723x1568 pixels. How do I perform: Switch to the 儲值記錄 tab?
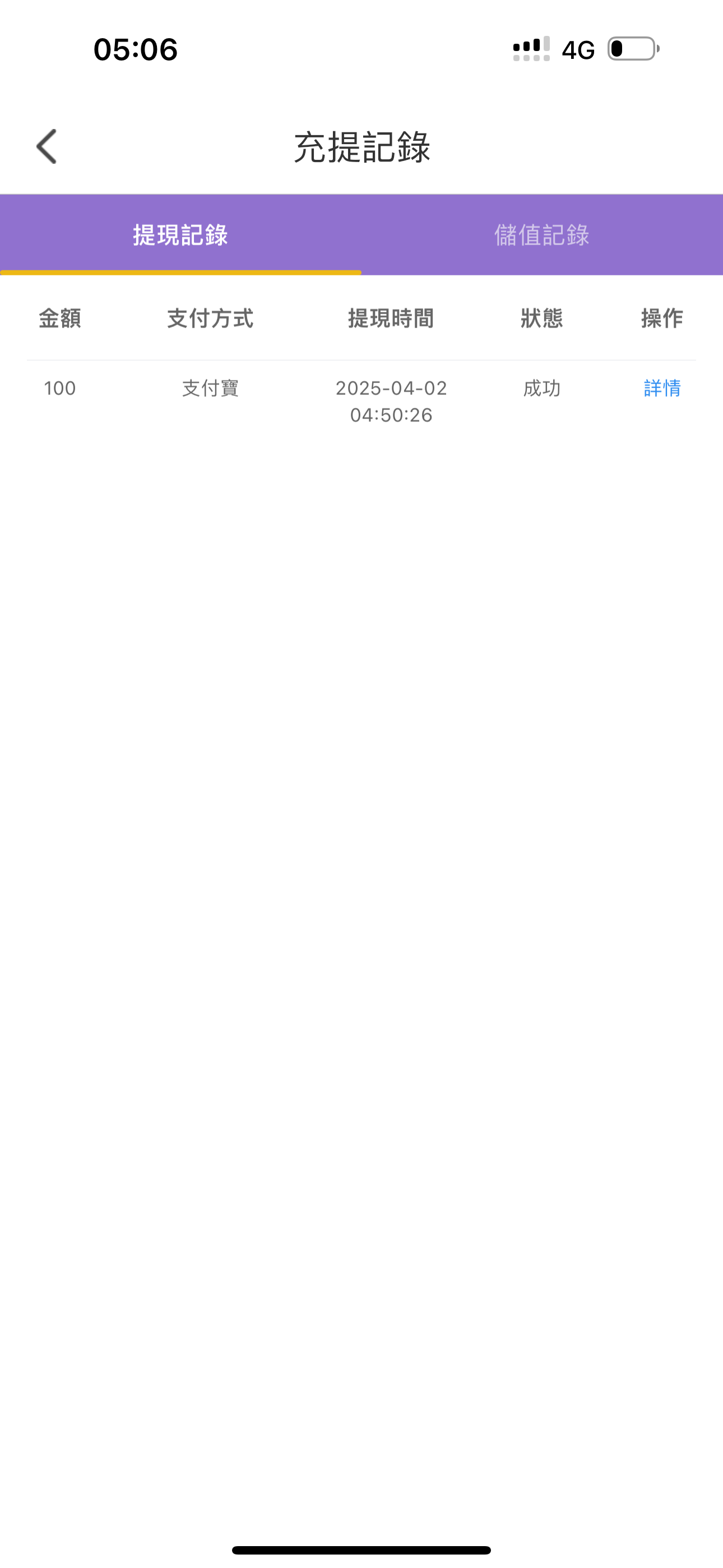tap(541, 235)
